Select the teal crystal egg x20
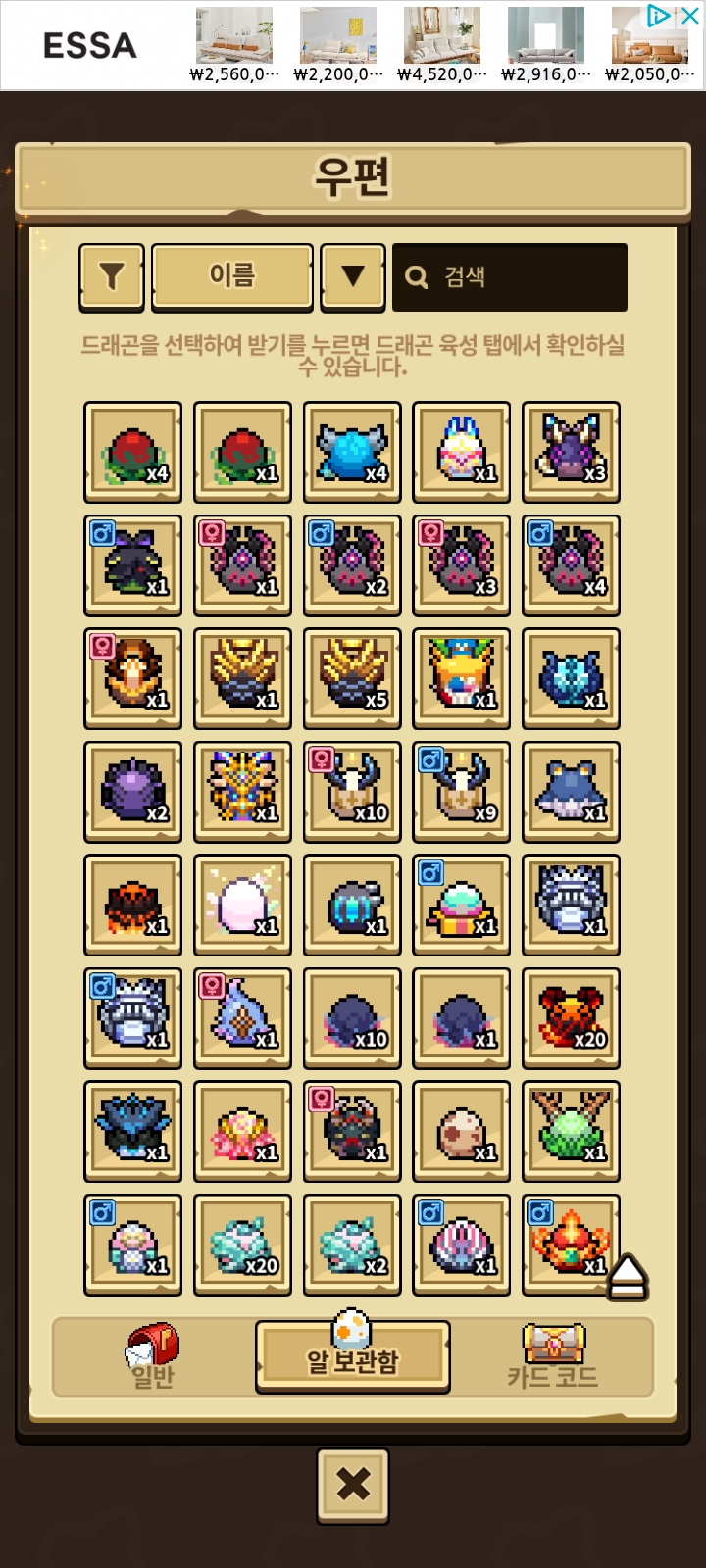Image resolution: width=706 pixels, height=1568 pixels. pyautogui.click(x=242, y=1244)
